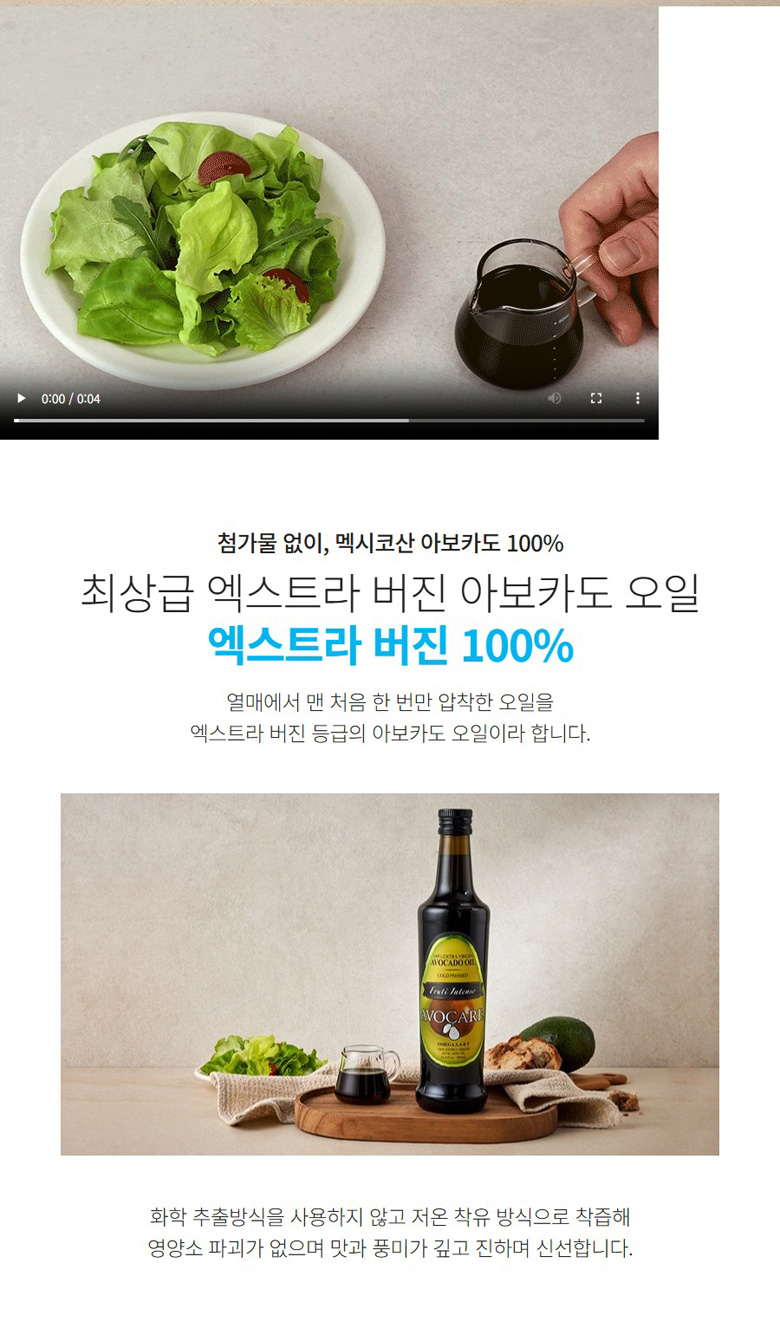780x1332 pixels.
Task: Tap the video progress bar to seek
Action: click(x=329, y=421)
